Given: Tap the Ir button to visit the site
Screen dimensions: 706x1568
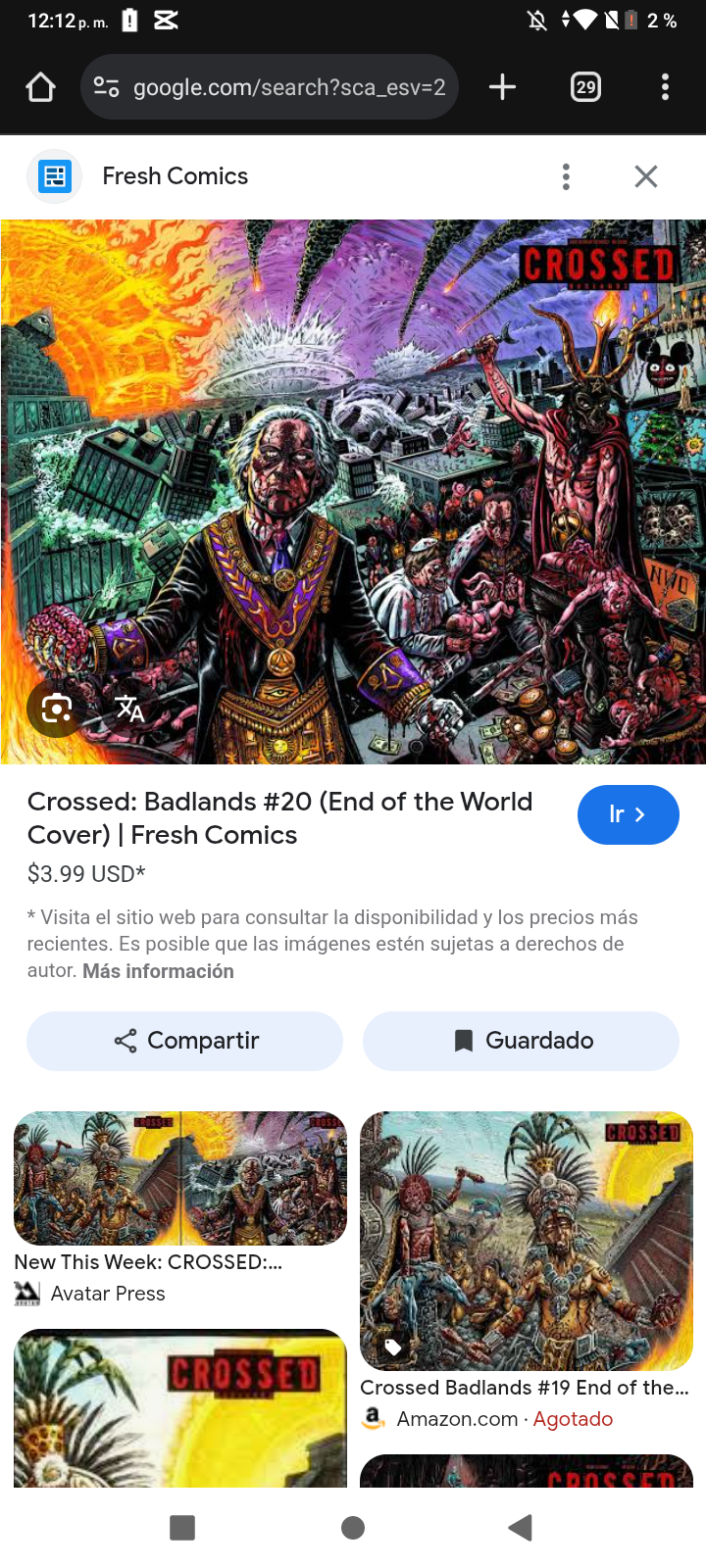Looking at the screenshot, I should click(x=628, y=814).
